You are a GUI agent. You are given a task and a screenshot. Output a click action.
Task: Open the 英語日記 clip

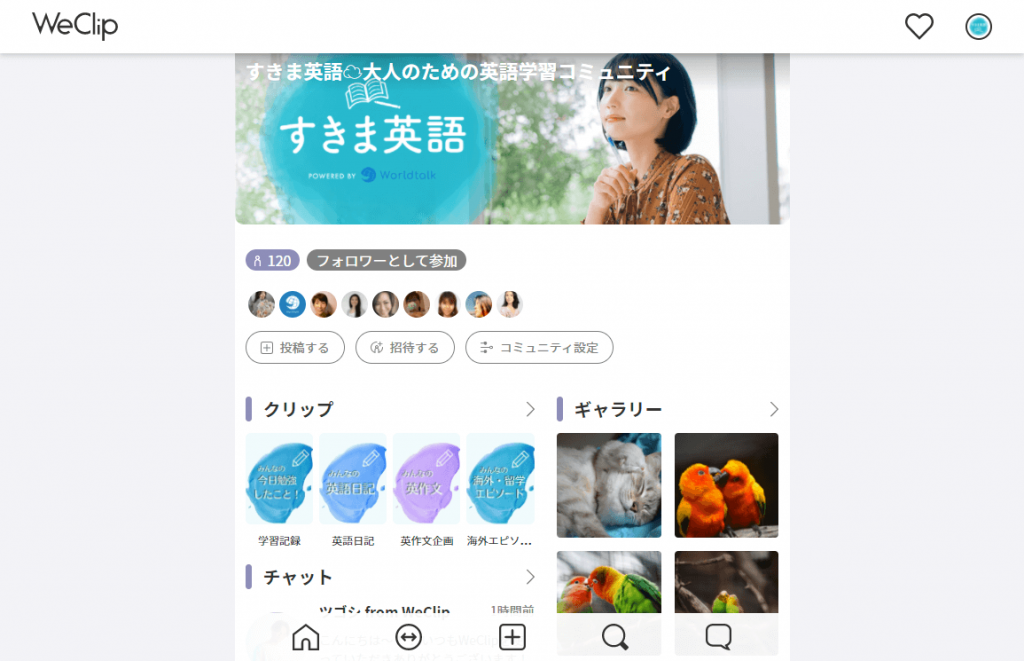tap(353, 479)
